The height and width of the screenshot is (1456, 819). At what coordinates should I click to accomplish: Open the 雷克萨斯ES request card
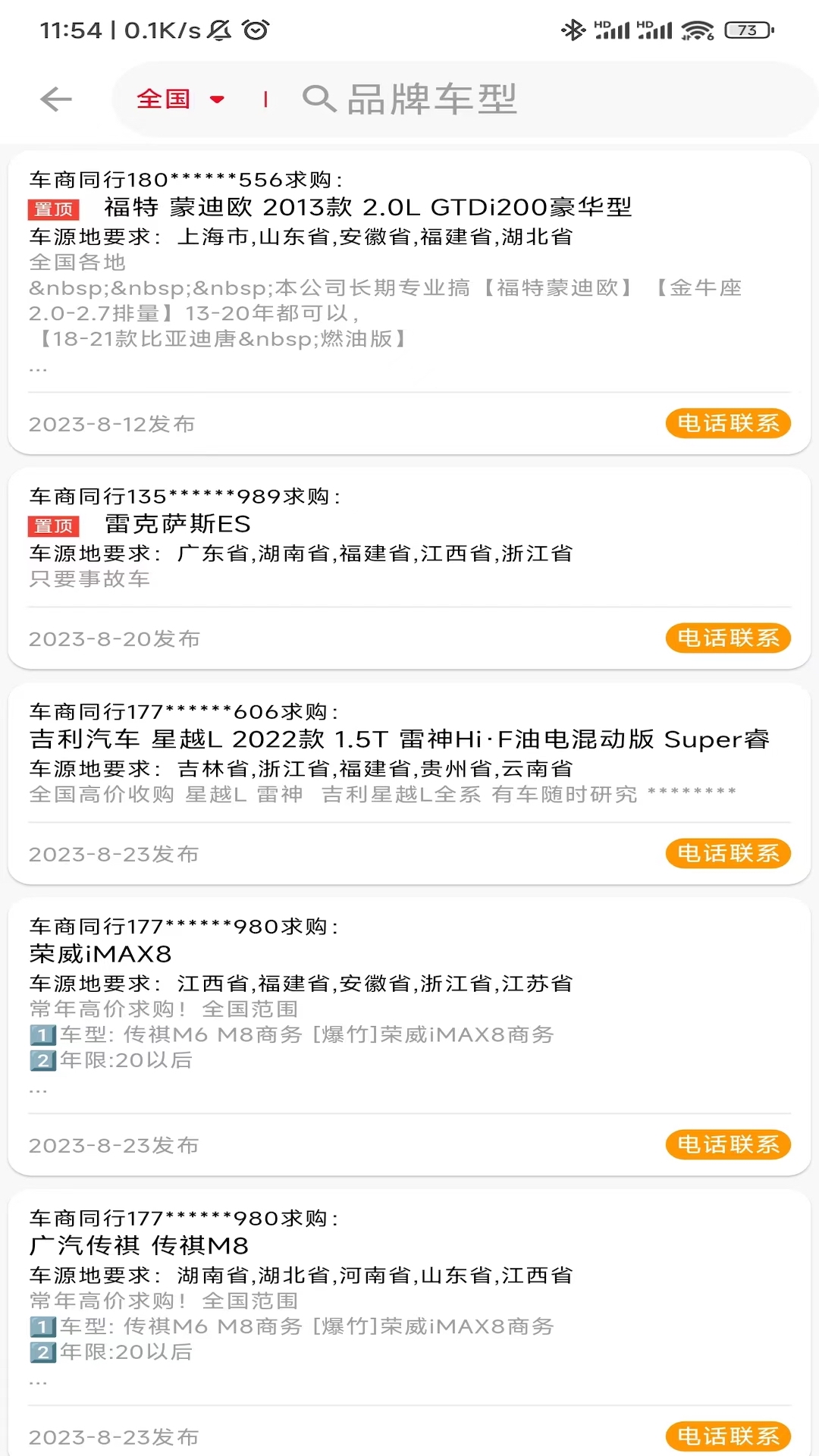409,568
